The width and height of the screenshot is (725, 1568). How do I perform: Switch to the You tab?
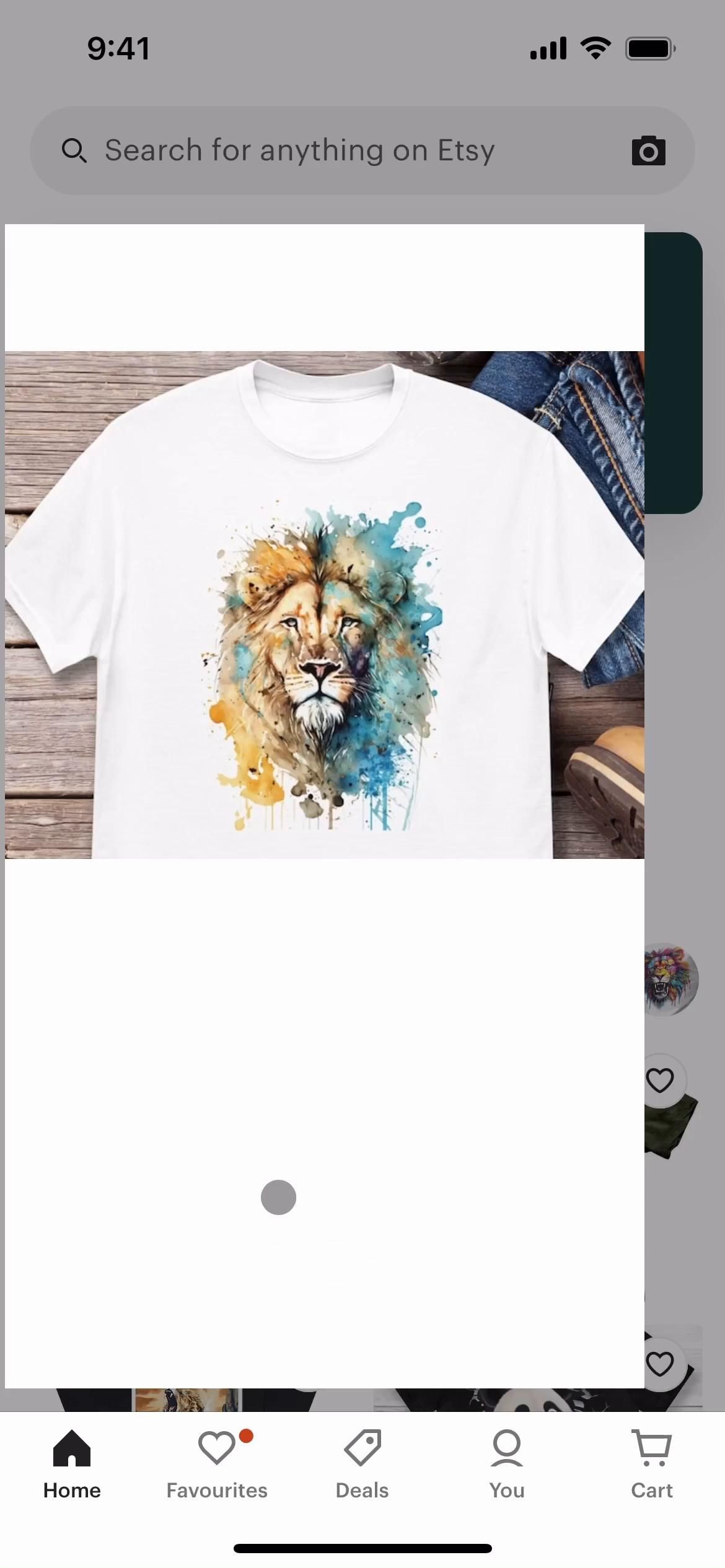click(x=507, y=1465)
